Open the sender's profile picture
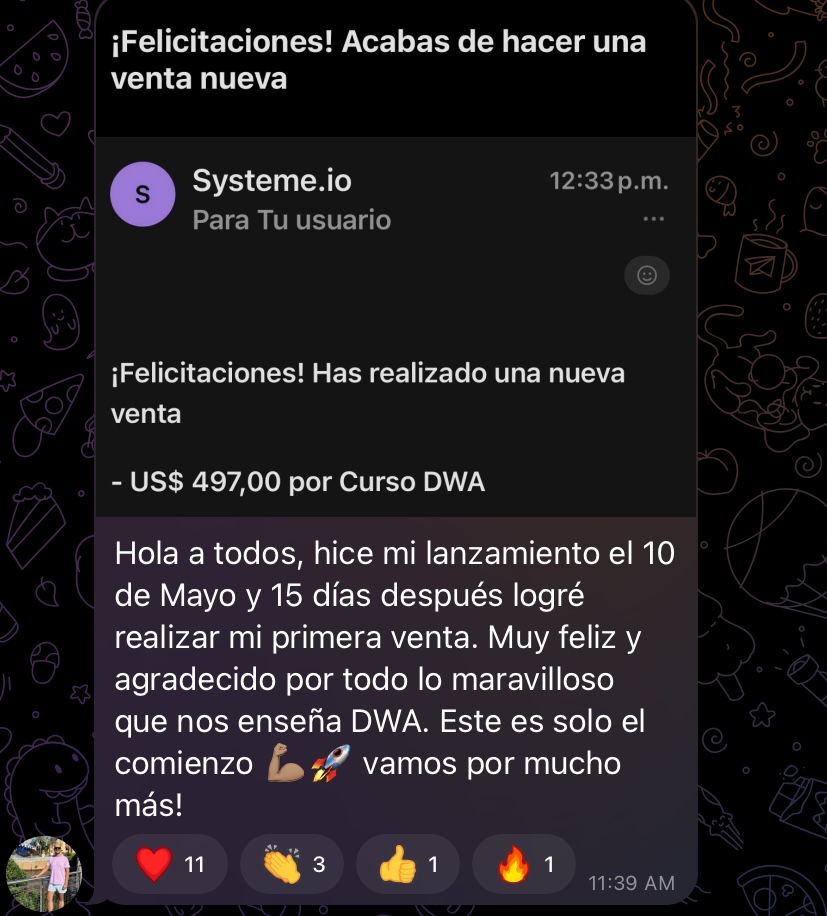 click(43, 871)
